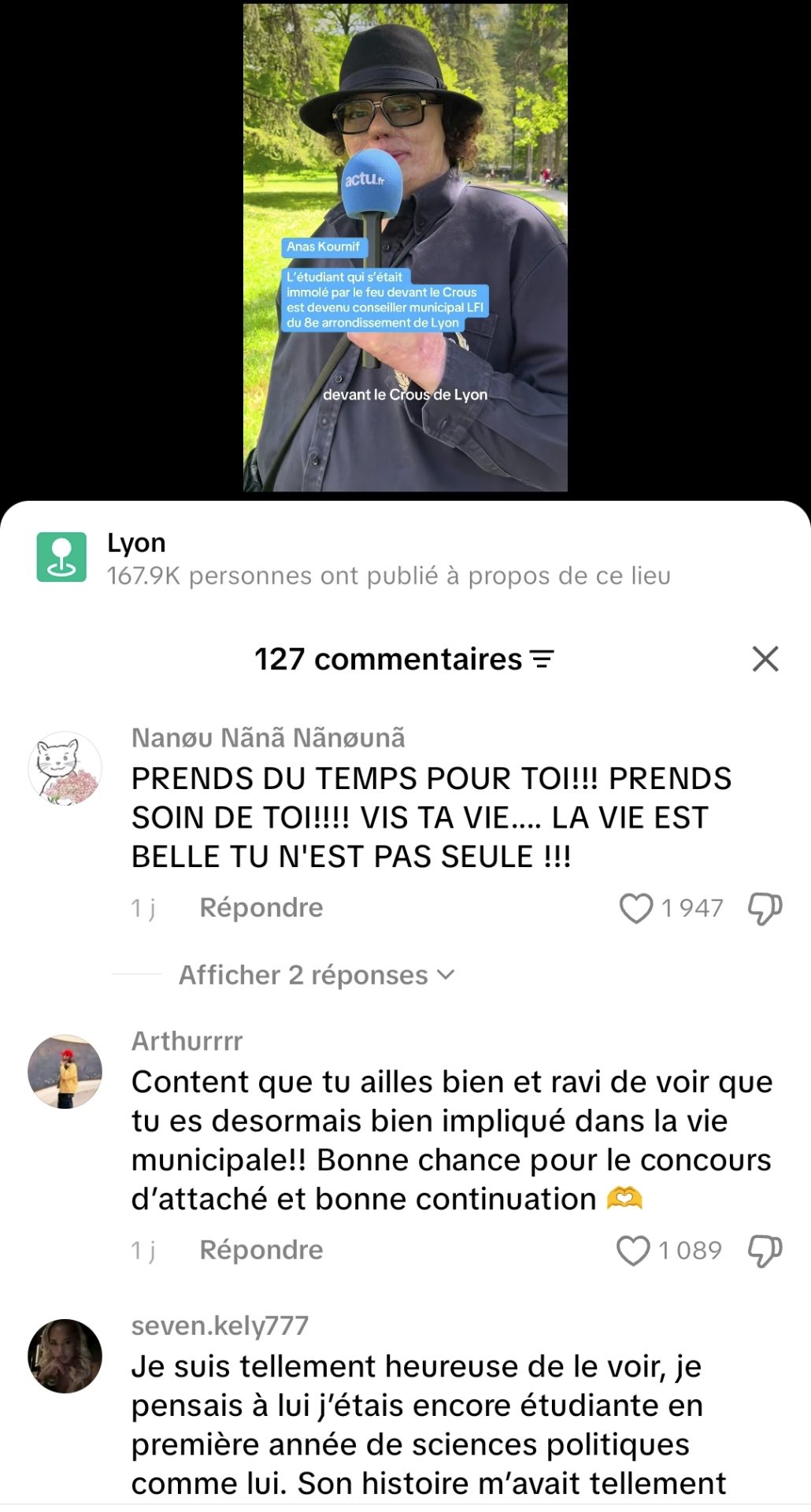Expand "Afficher 2 réponses" under Nanøu's comment
811x1512 pixels.
(302, 975)
